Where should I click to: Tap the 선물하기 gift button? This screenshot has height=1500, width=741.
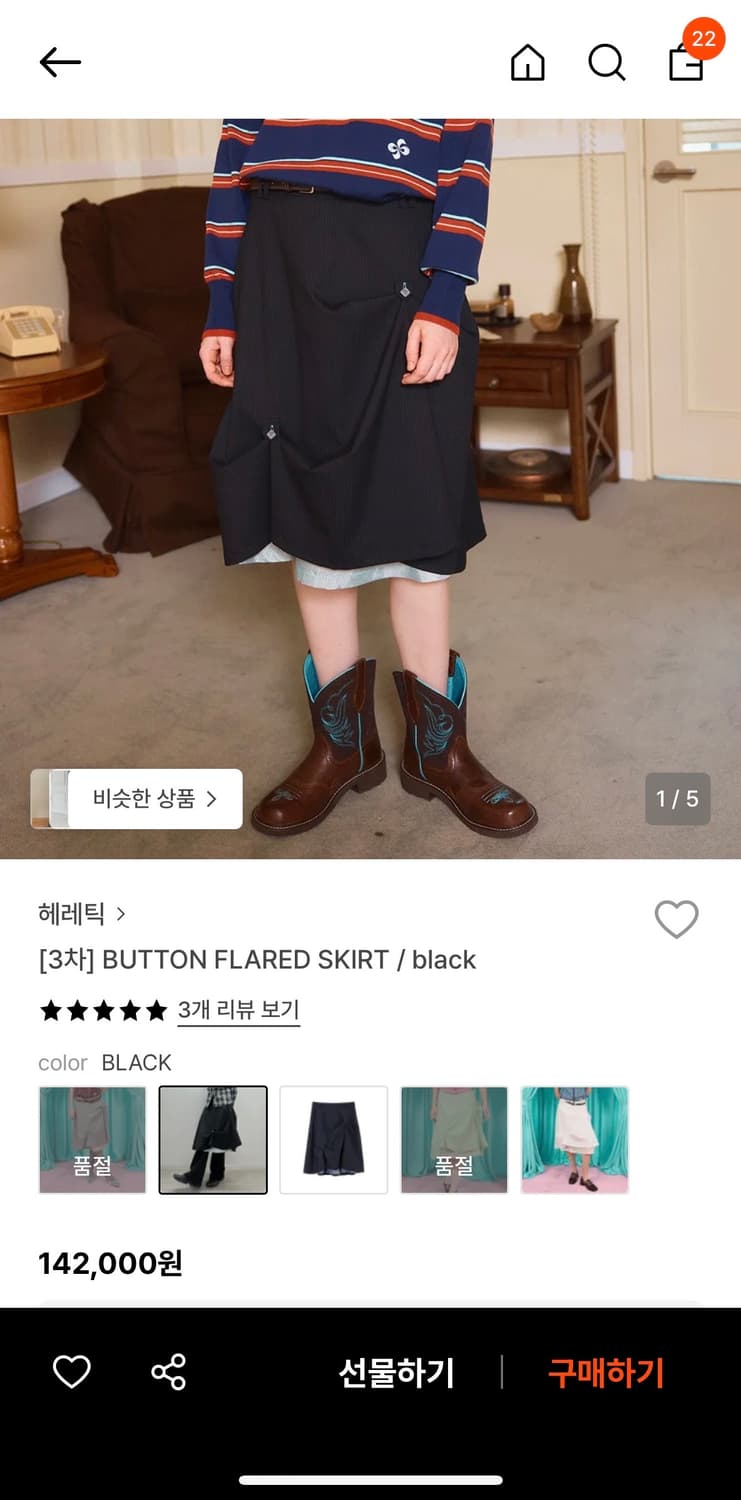point(397,1372)
